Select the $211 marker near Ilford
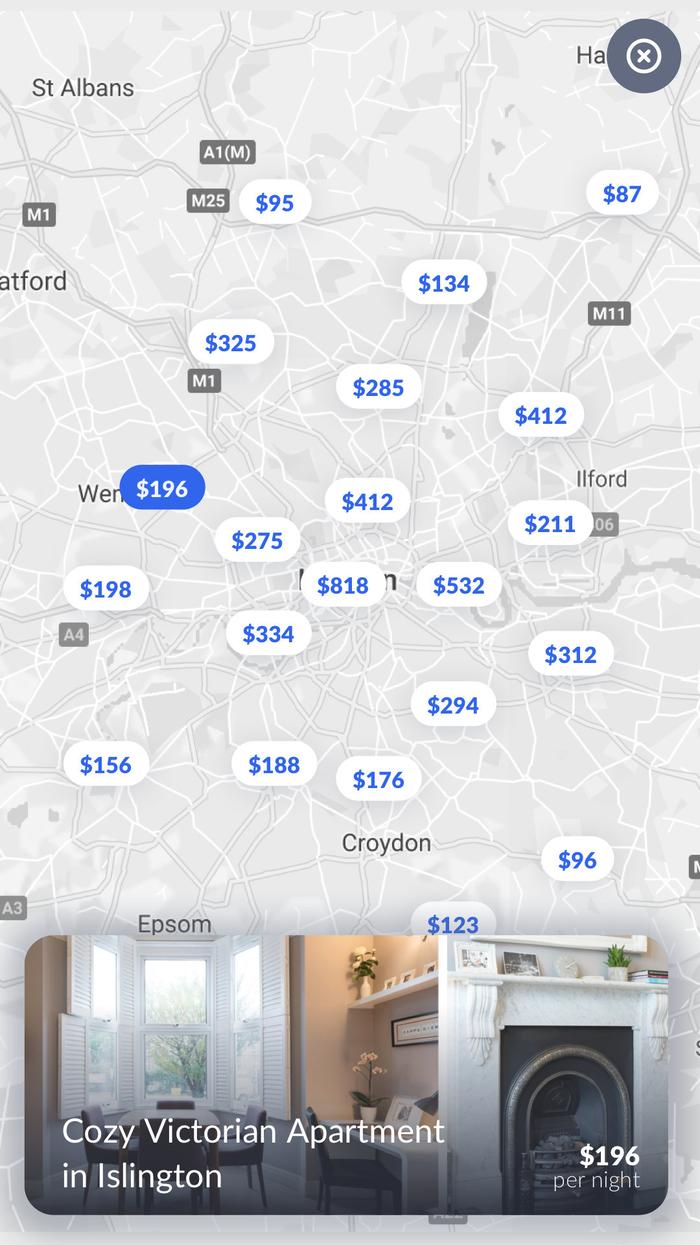Screen dimensions: 700x1245 pyautogui.click(x=550, y=524)
